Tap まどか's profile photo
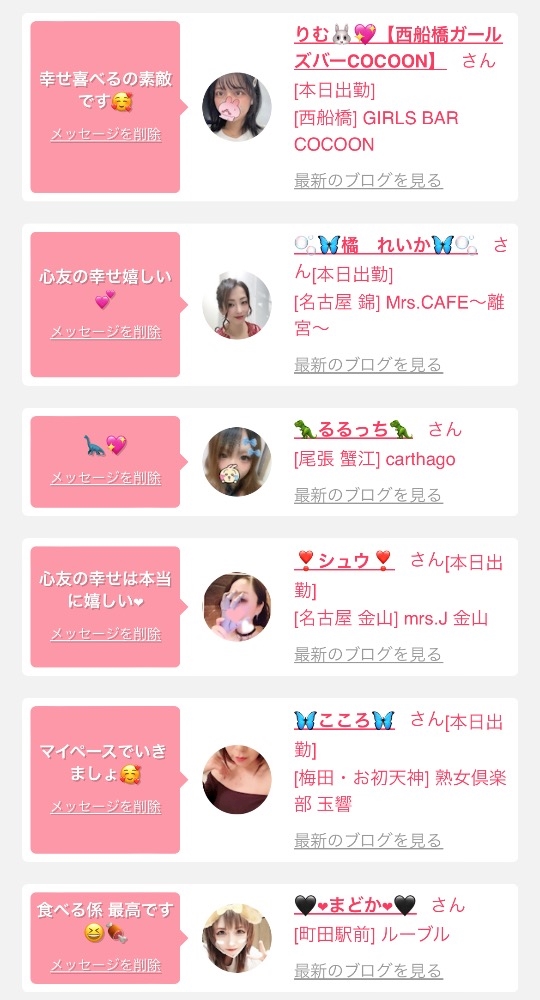The height and width of the screenshot is (1000, 540). [x=237, y=938]
